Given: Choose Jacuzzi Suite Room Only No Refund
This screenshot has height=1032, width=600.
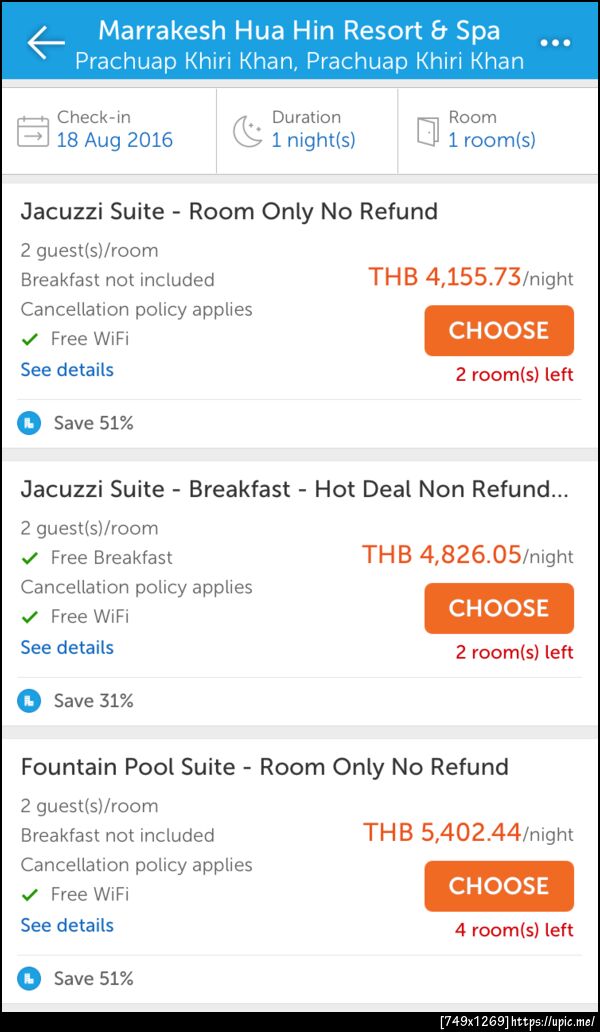Looking at the screenshot, I should click(x=499, y=331).
